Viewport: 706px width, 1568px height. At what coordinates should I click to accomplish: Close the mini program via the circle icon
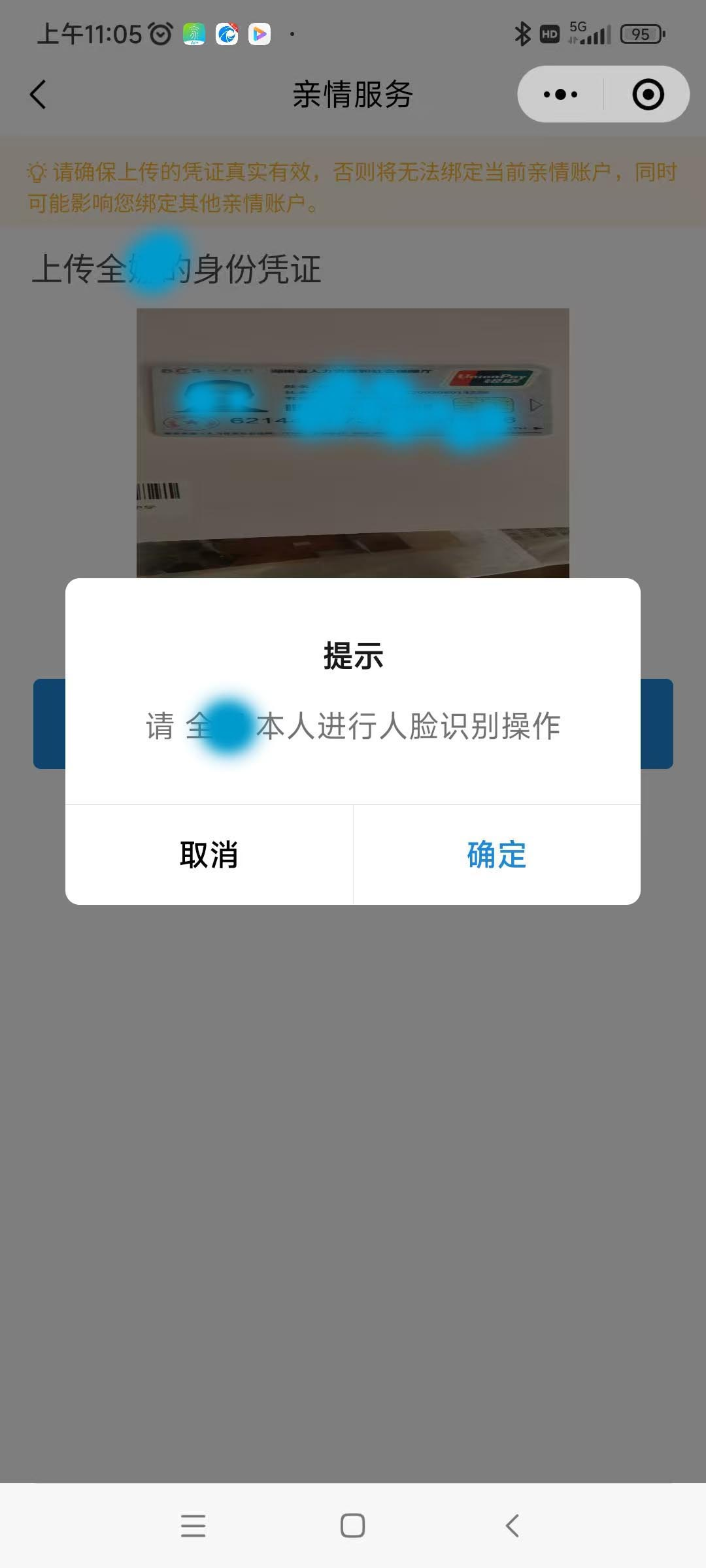point(648,95)
